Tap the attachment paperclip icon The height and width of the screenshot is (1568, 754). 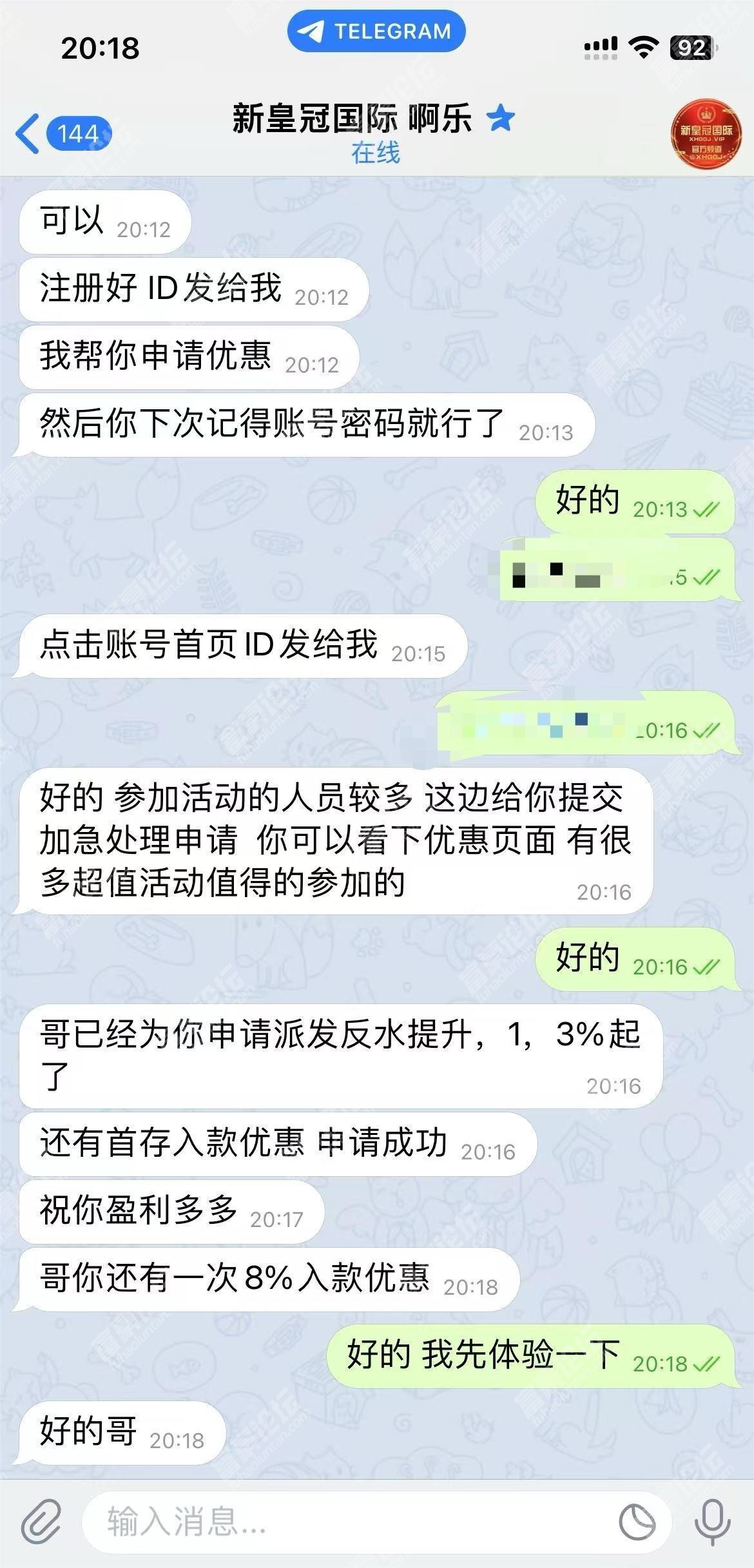click(41, 1522)
